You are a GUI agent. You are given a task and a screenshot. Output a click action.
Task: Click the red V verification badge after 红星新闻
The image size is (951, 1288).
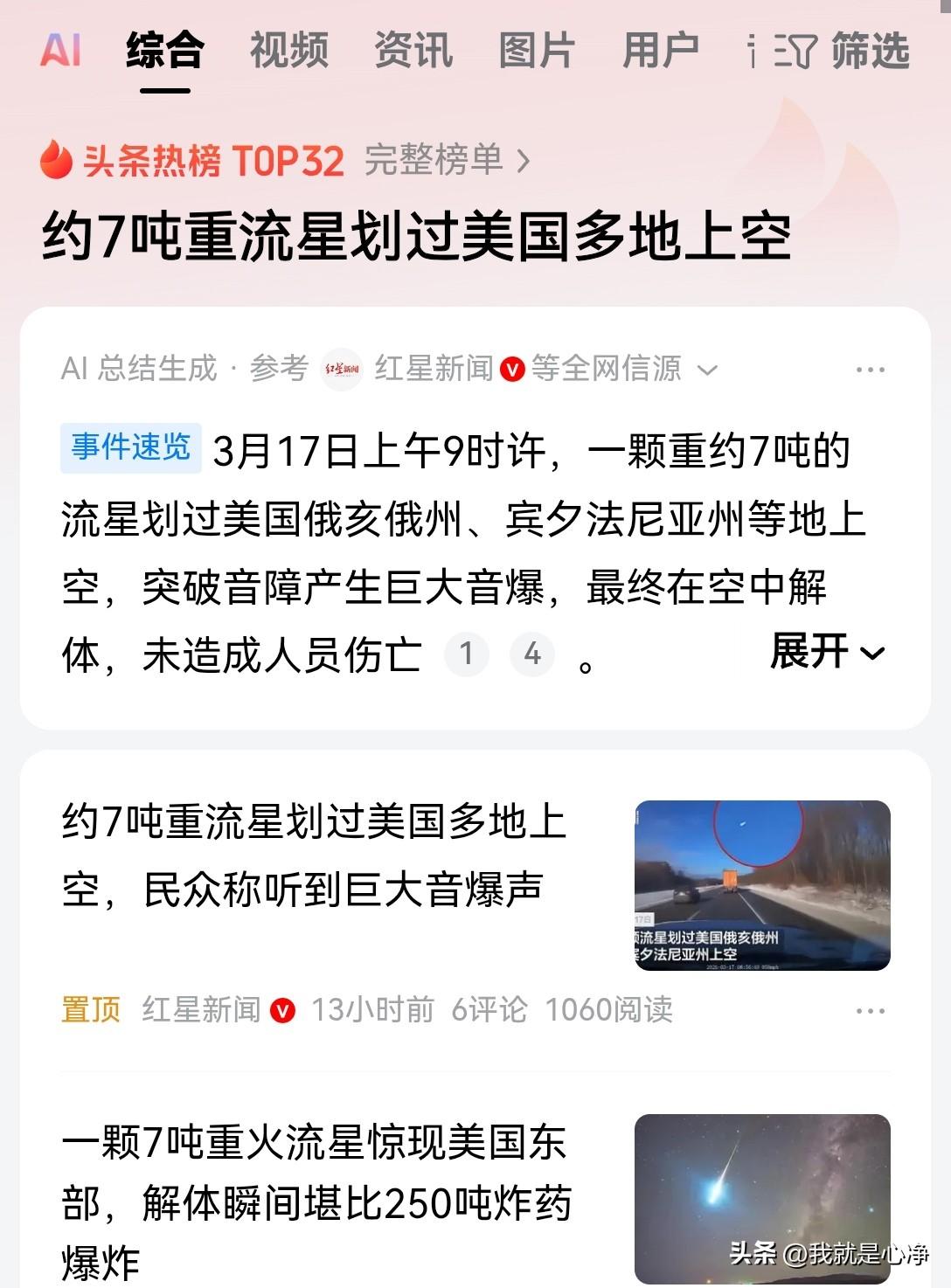512,369
